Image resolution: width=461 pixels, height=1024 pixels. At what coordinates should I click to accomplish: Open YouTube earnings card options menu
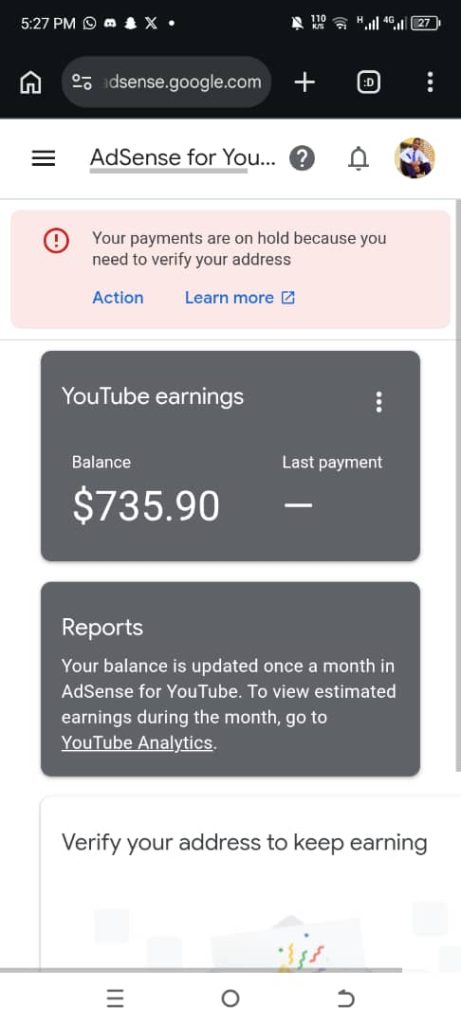pyautogui.click(x=379, y=402)
